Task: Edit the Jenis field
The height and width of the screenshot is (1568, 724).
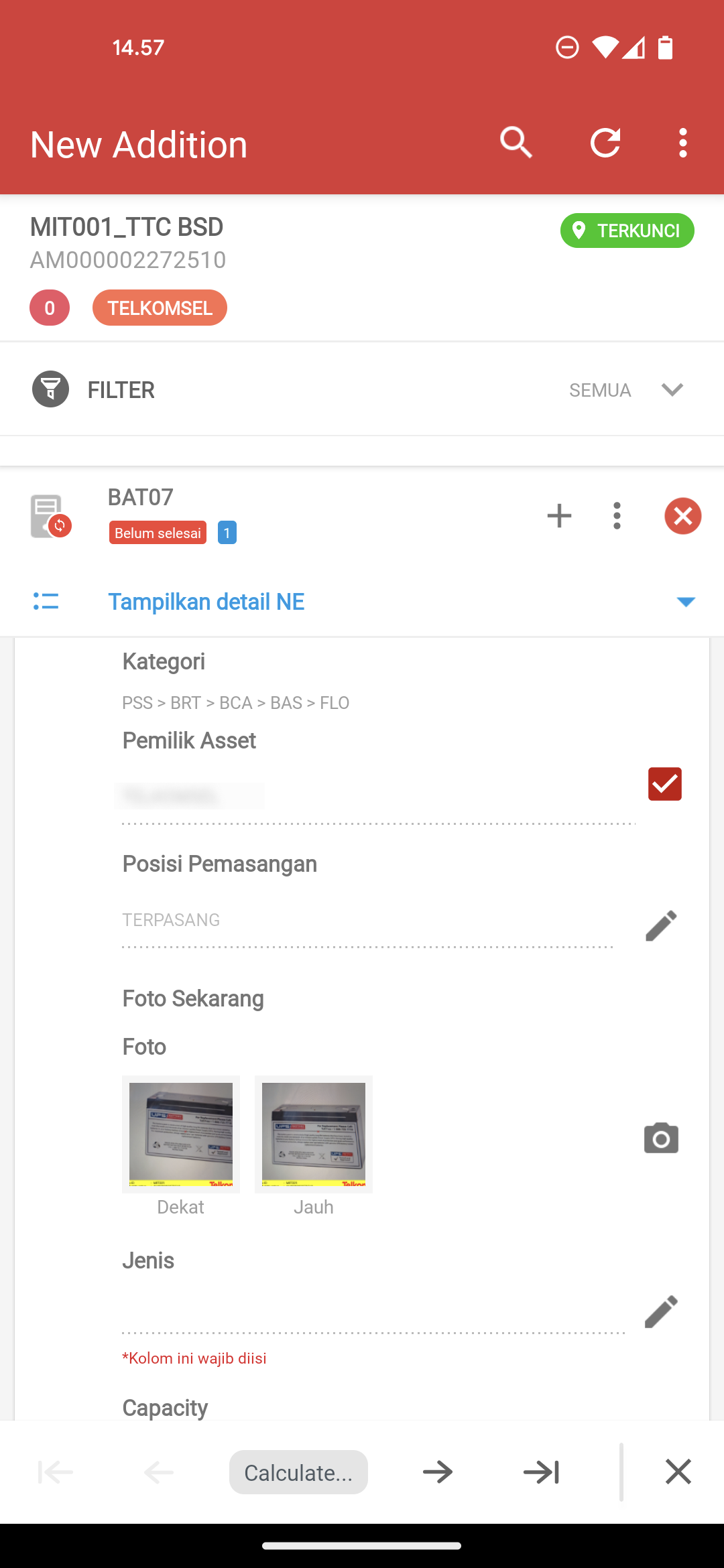Action: pyautogui.click(x=661, y=1311)
